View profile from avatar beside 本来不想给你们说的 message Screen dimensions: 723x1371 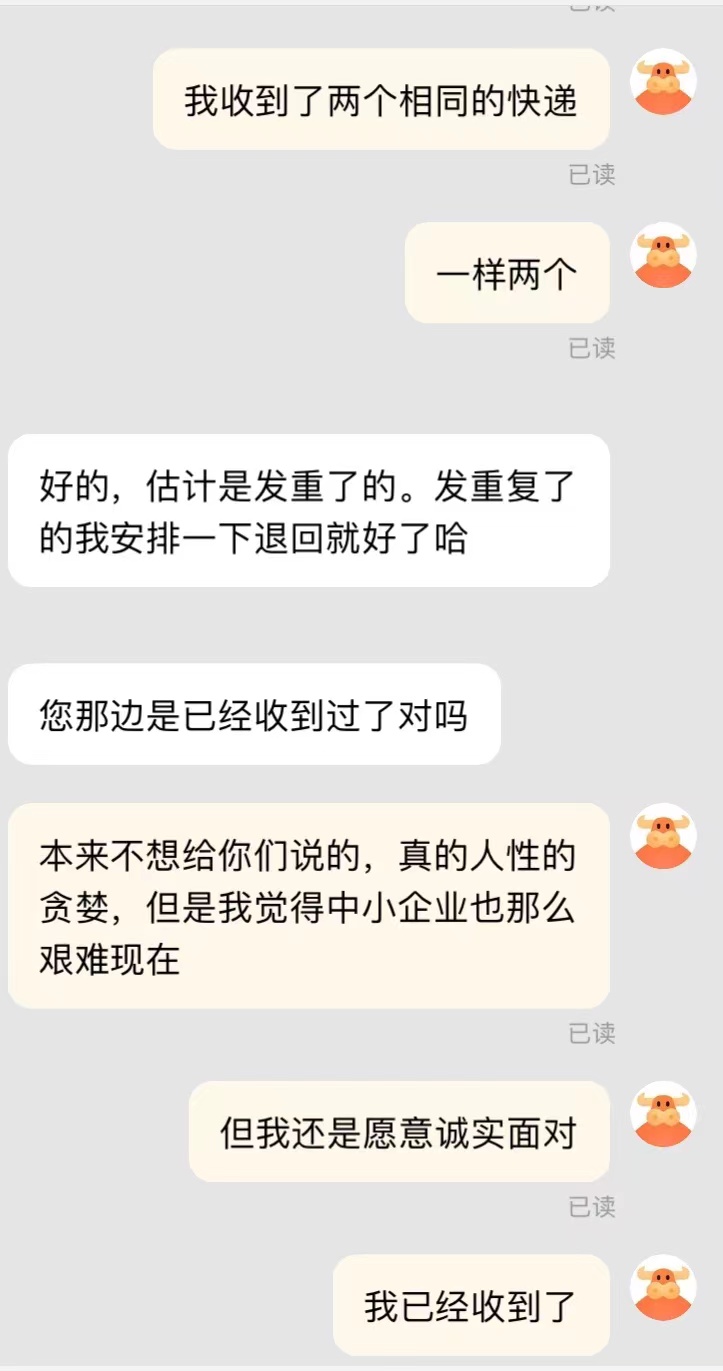pyautogui.click(x=663, y=836)
